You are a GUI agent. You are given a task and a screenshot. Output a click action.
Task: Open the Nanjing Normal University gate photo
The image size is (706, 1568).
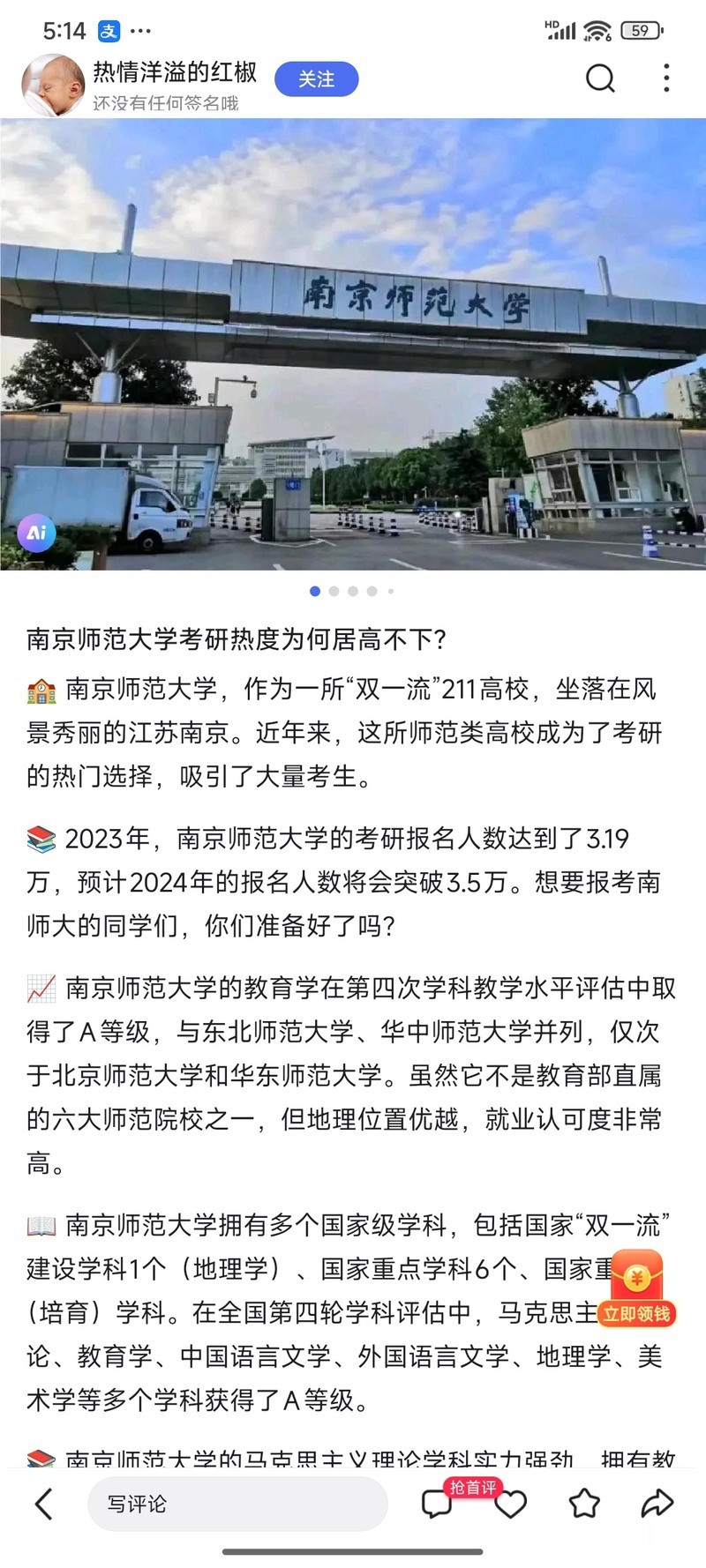(353, 344)
